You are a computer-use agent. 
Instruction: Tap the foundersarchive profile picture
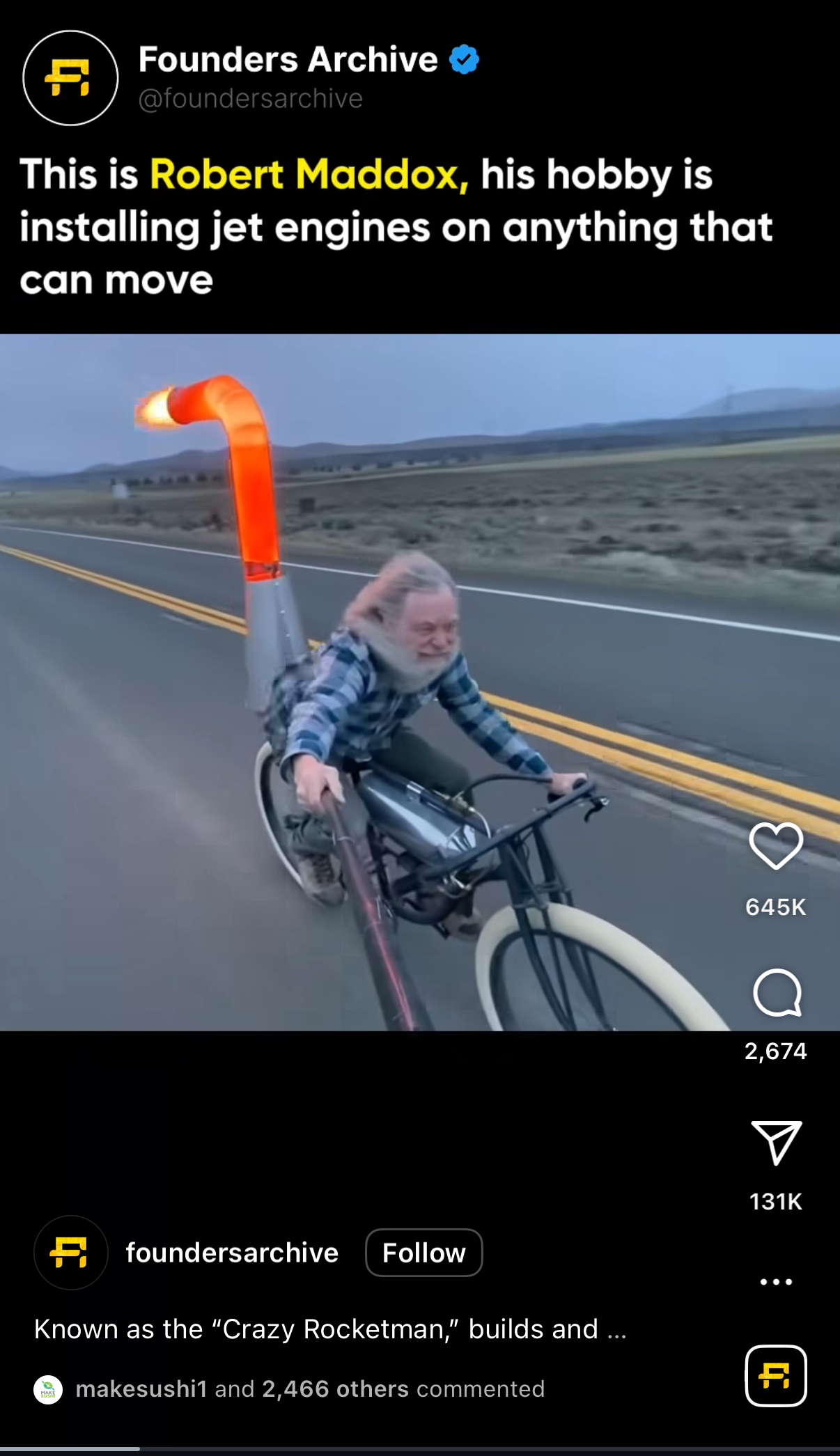pyautogui.click(x=70, y=1253)
